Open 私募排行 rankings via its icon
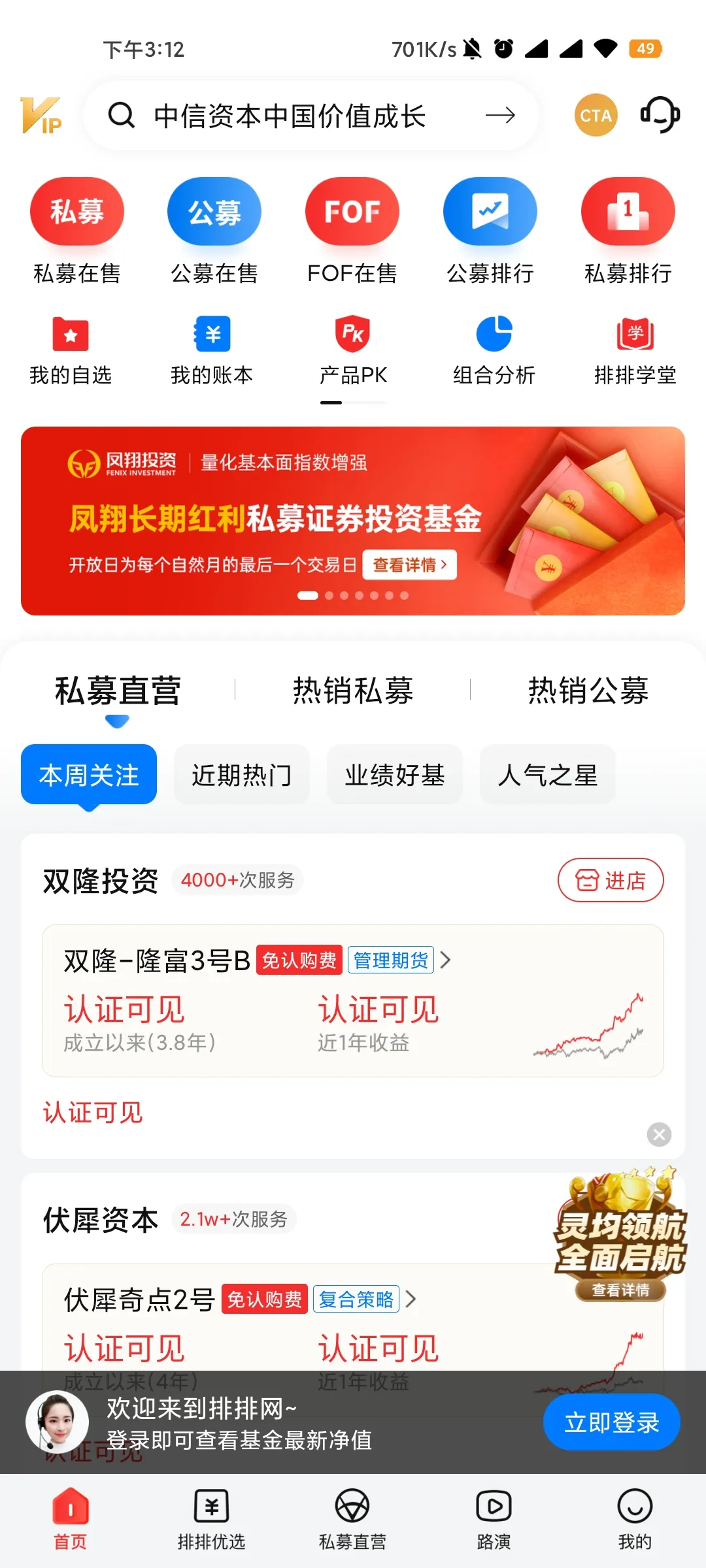Image resolution: width=706 pixels, height=1568 pixels. point(627,210)
